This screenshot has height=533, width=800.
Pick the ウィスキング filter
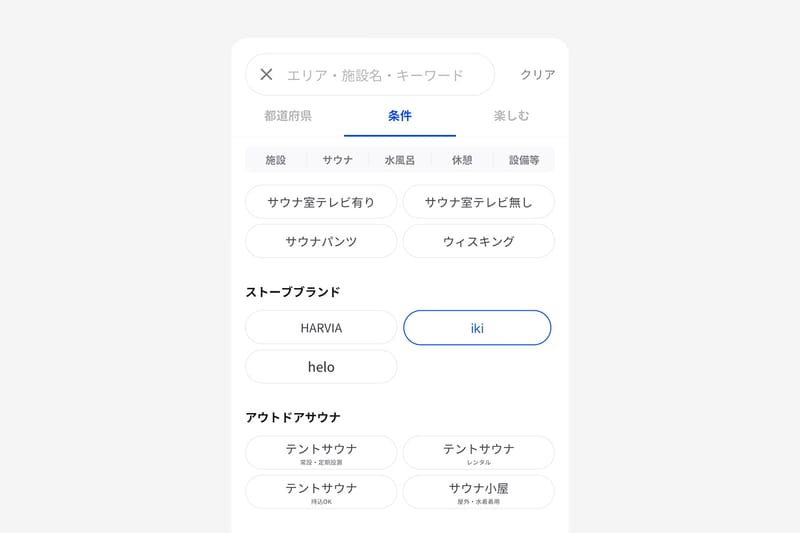[x=479, y=241]
